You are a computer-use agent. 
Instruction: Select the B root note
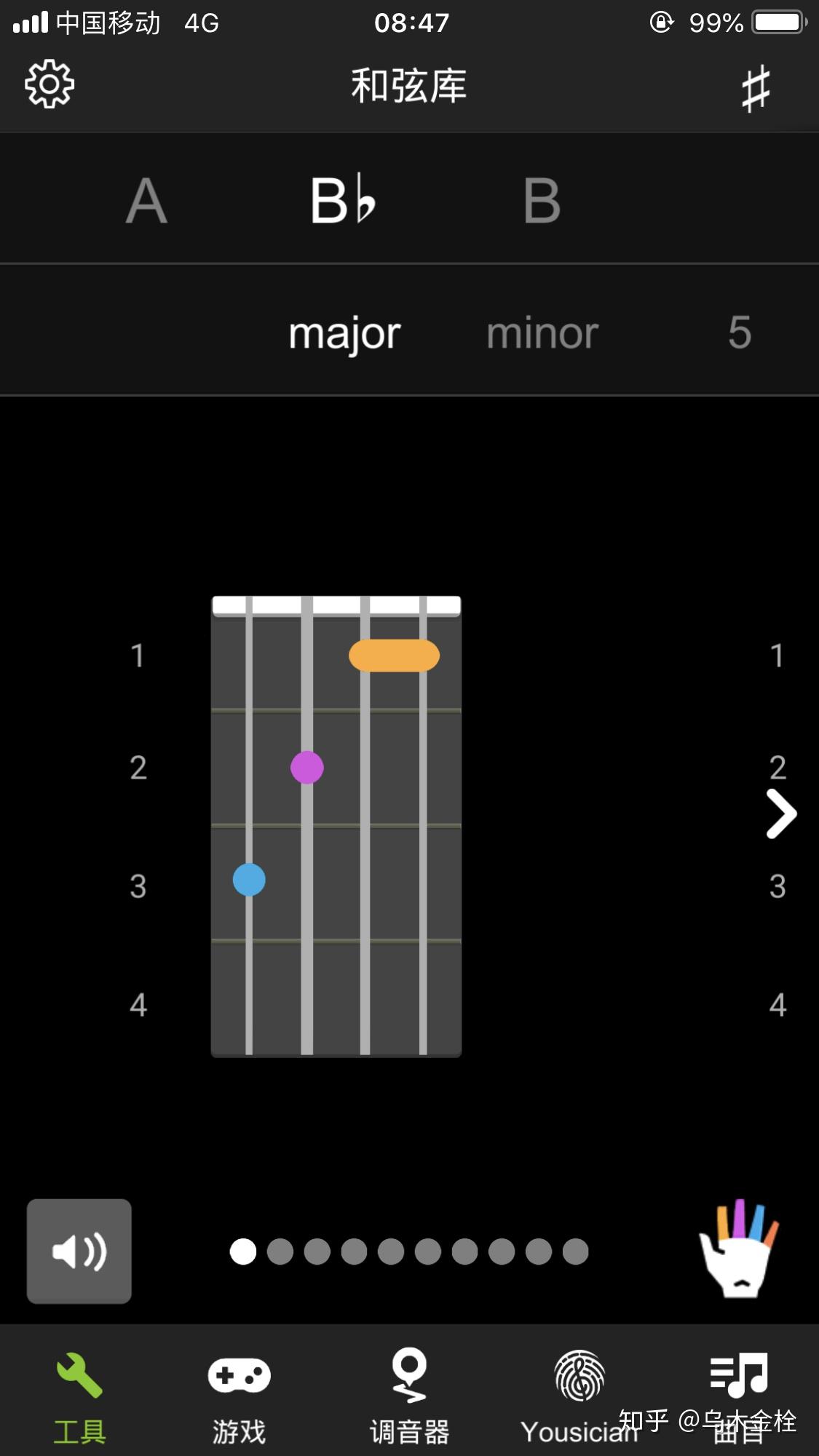(x=542, y=200)
